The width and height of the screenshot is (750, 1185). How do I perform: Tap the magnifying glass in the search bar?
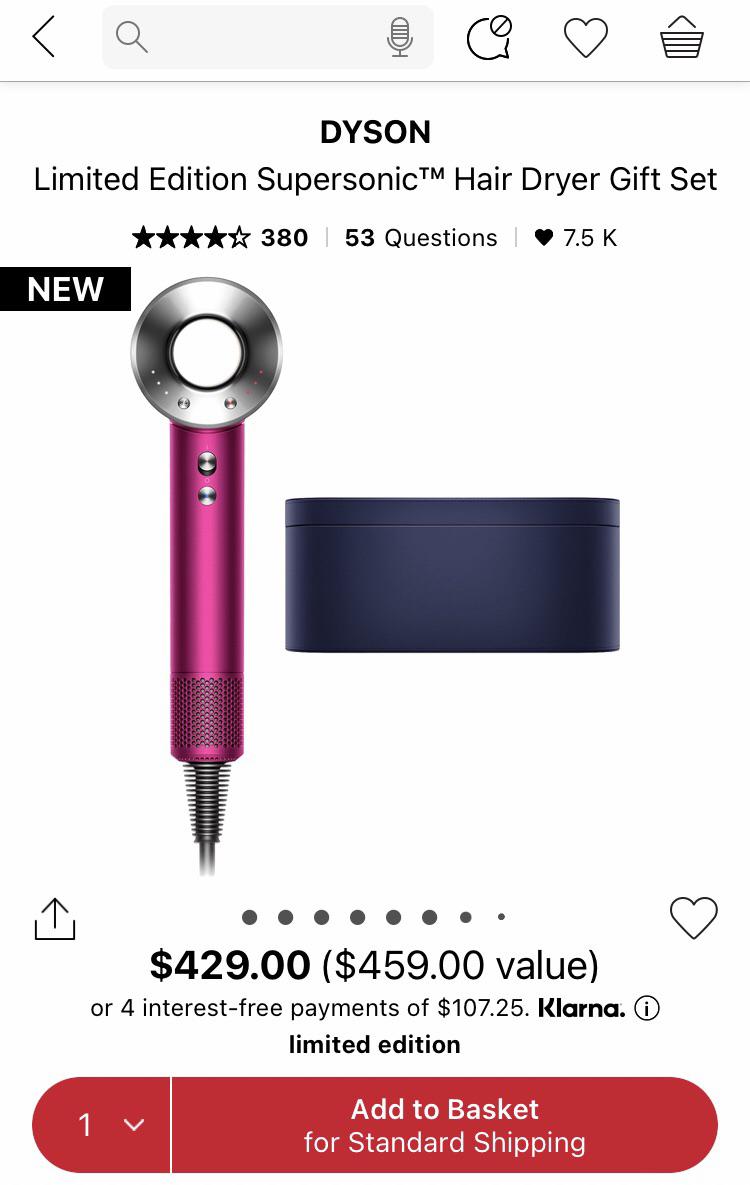coord(131,37)
